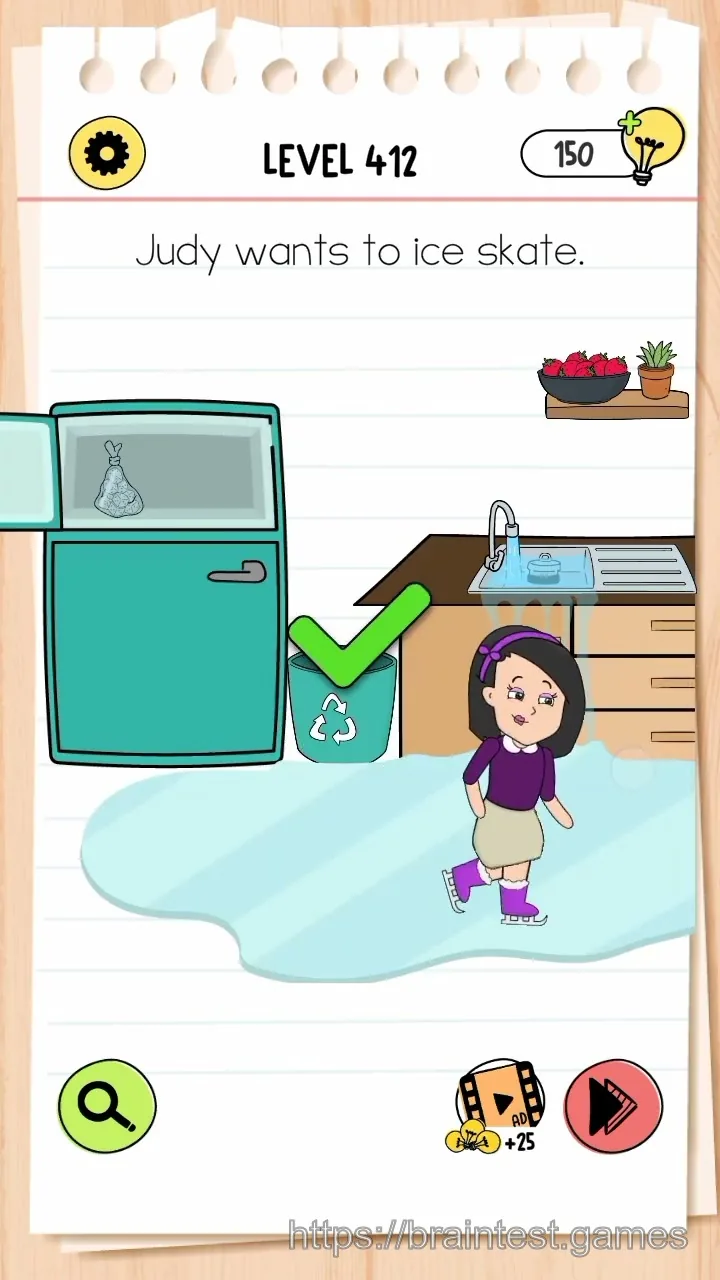The image size is (720, 1280).
Task: Tap the lightbulb to get more hints
Action: (x=652, y=147)
